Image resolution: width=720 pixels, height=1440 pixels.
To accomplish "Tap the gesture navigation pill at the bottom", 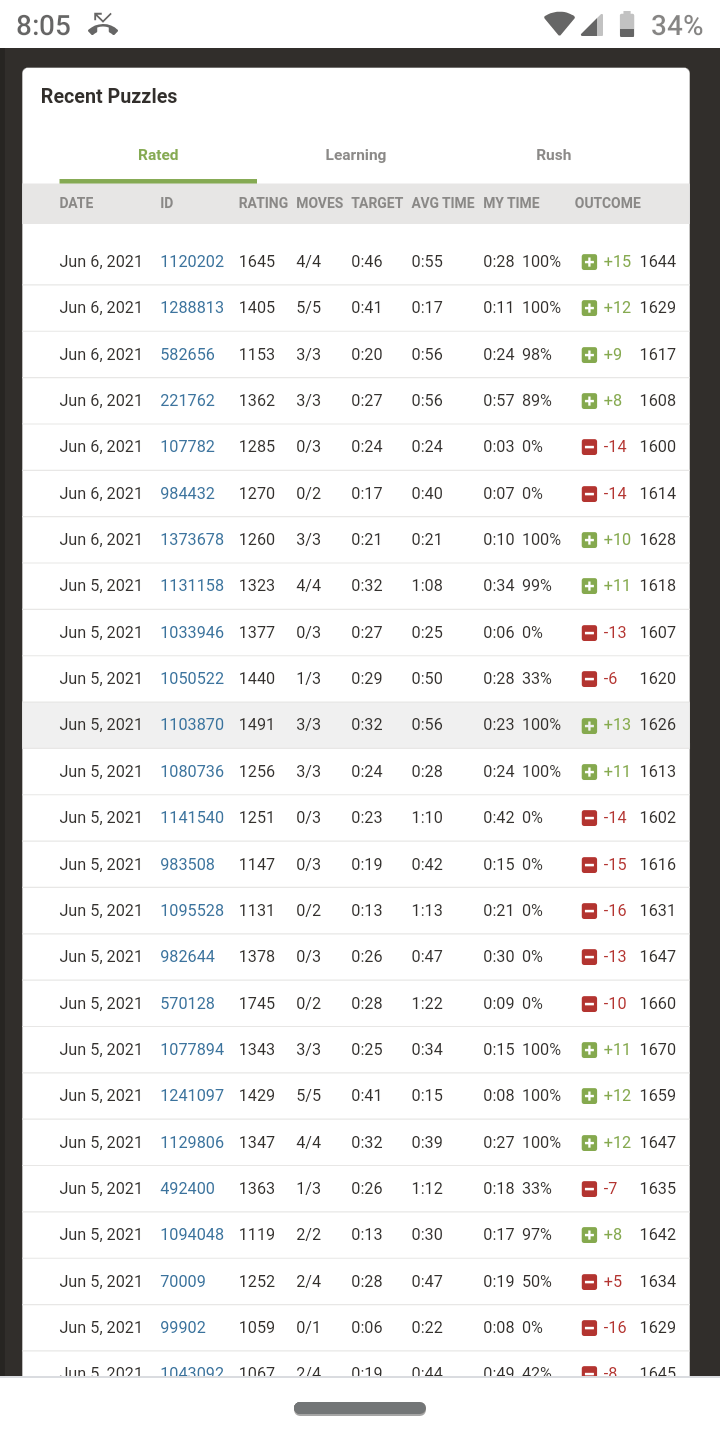I will point(360,1407).
